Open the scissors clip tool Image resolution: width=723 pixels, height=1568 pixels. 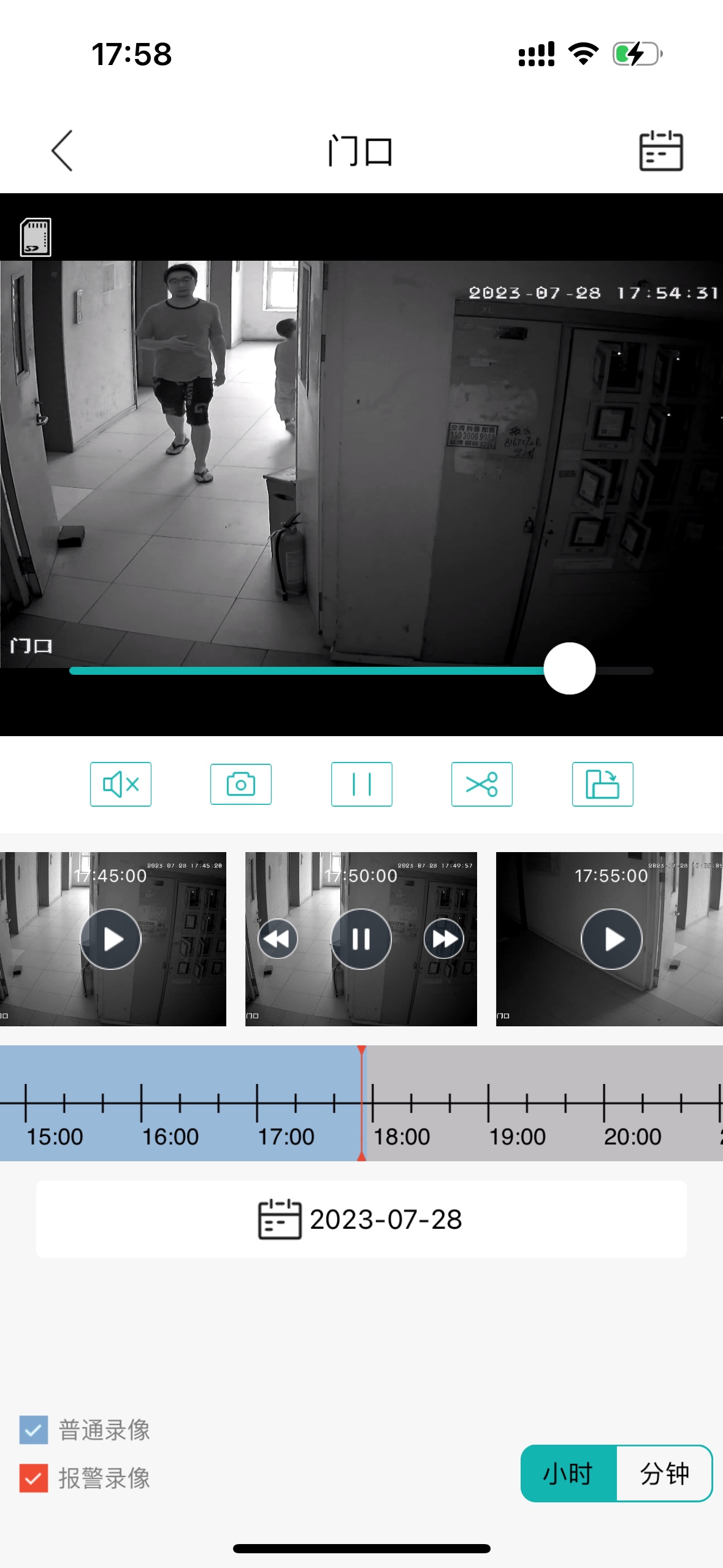tap(482, 784)
